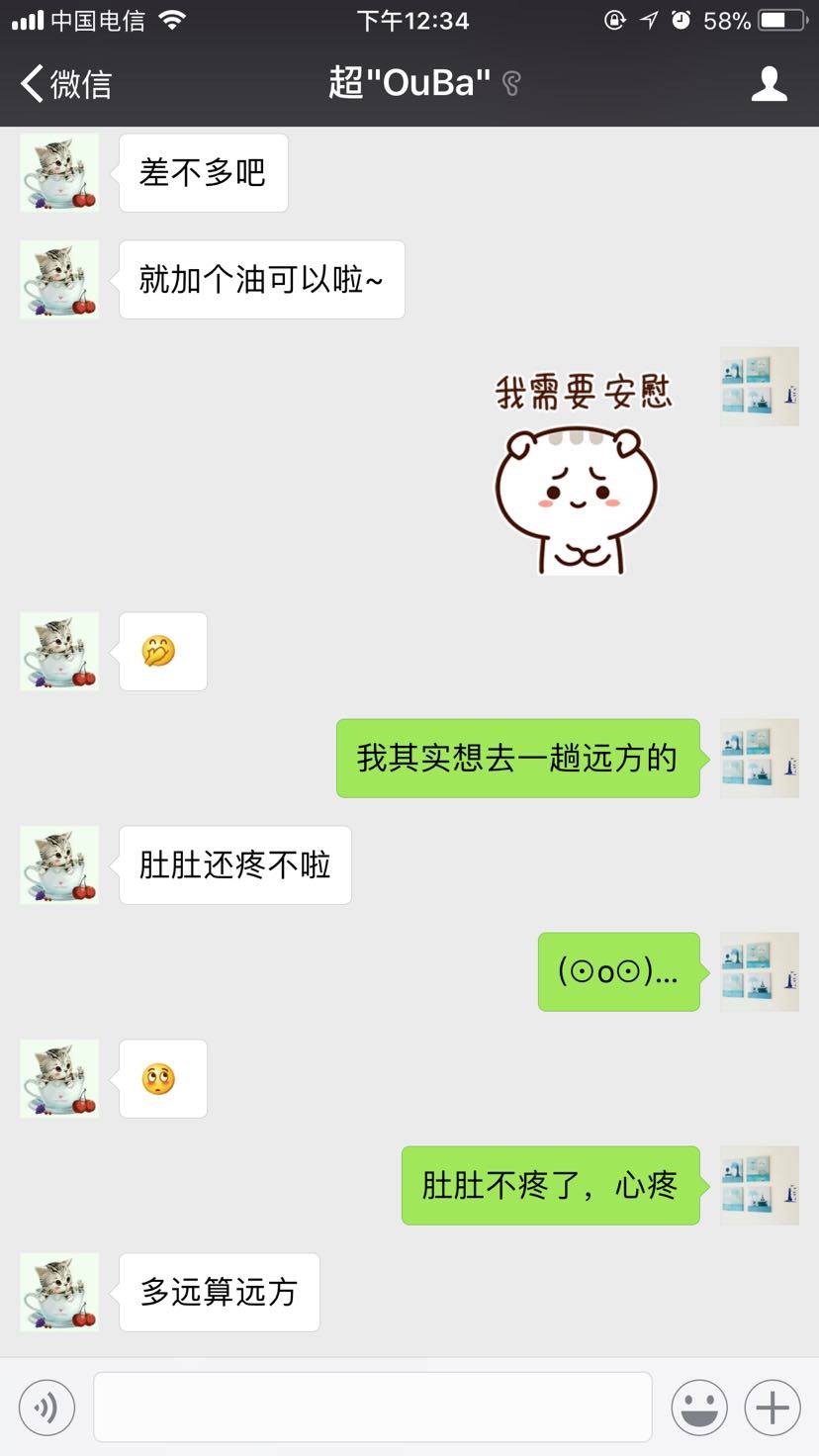Go back to the 微信 chat list

(65, 84)
